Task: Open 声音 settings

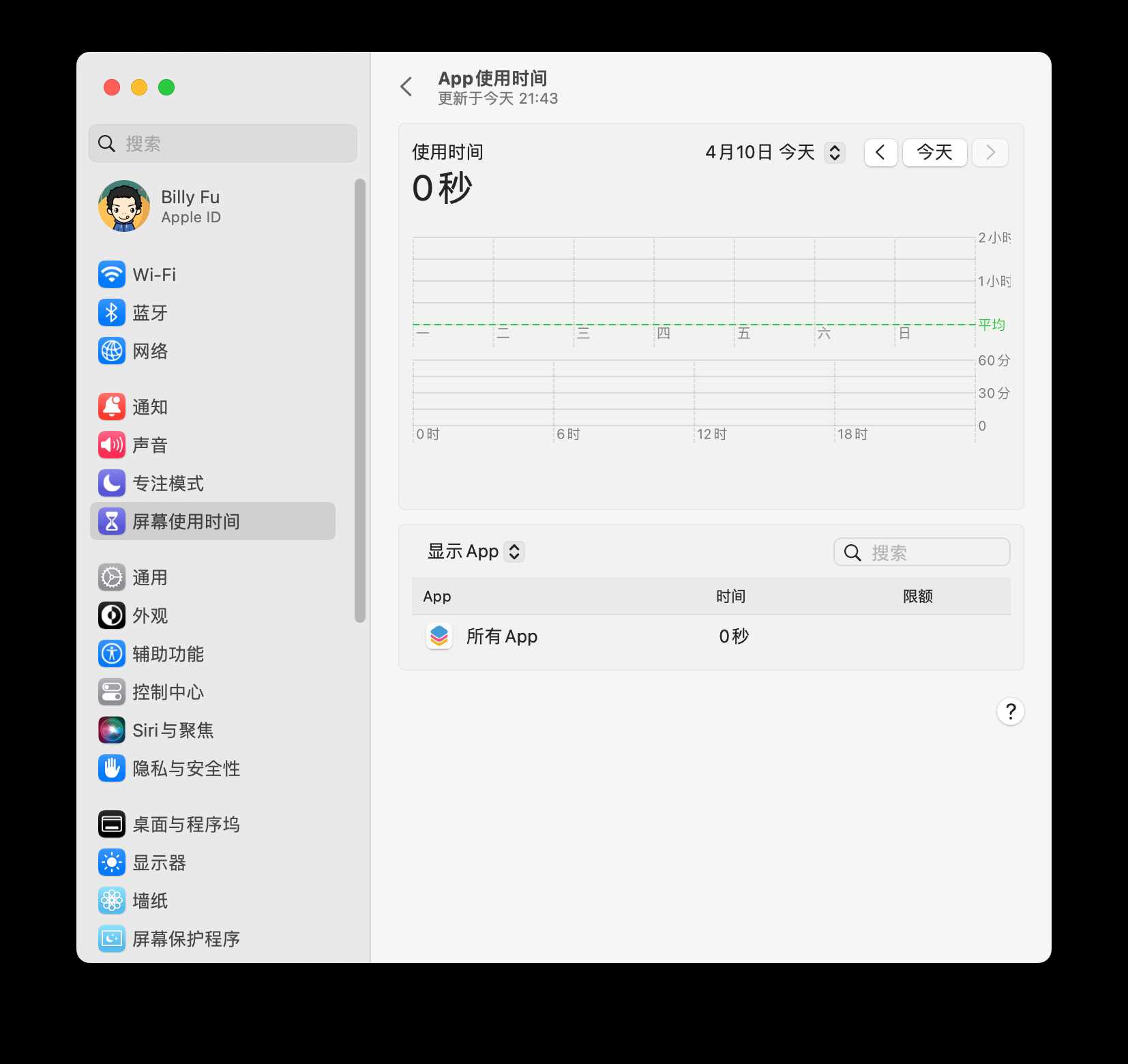Action: (x=150, y=445)
